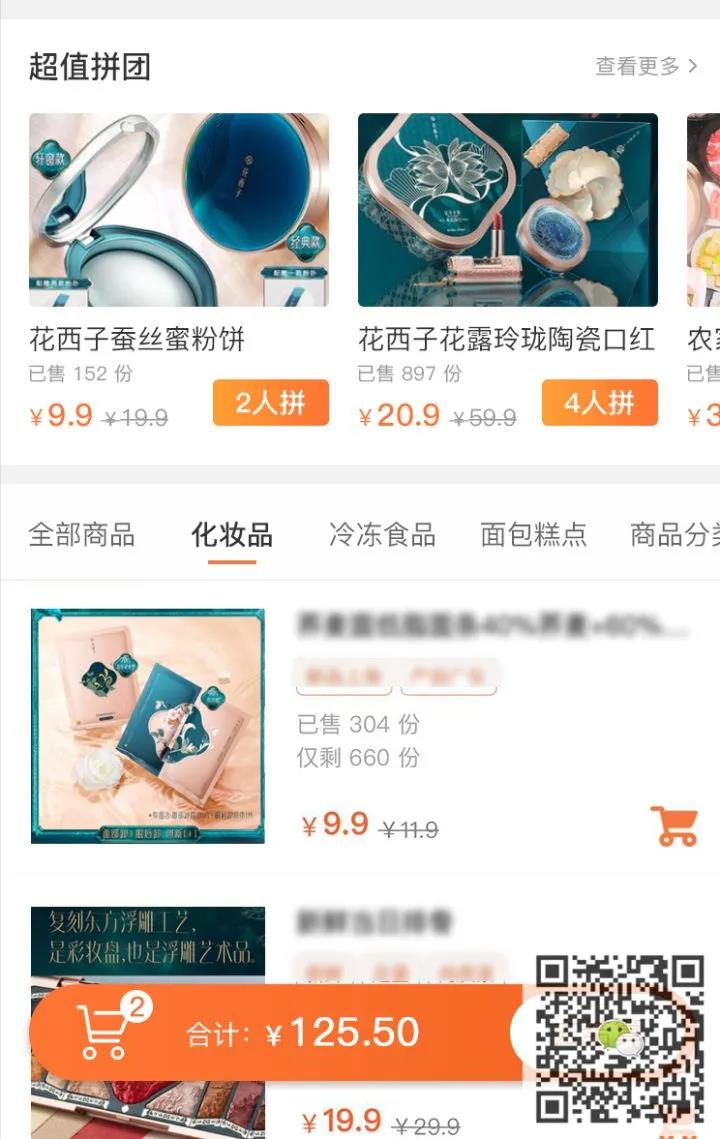Add the ¥9.9 mask product to cart

click(x=674, y=826)
